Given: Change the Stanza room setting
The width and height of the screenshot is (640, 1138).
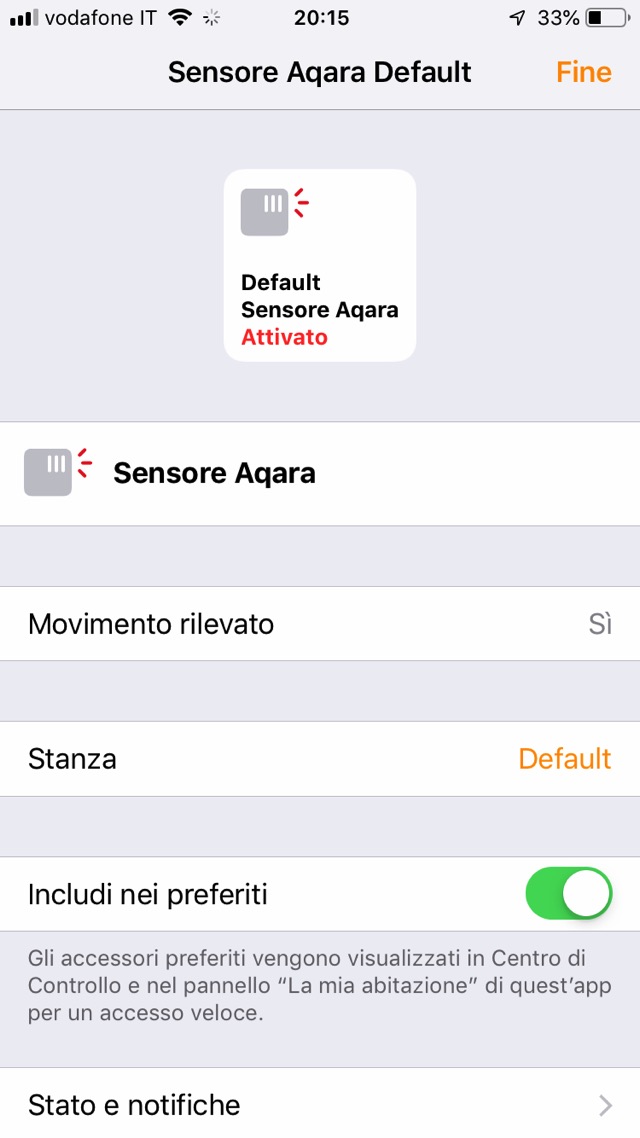Looking at the screenshot, I should point(320,759).
